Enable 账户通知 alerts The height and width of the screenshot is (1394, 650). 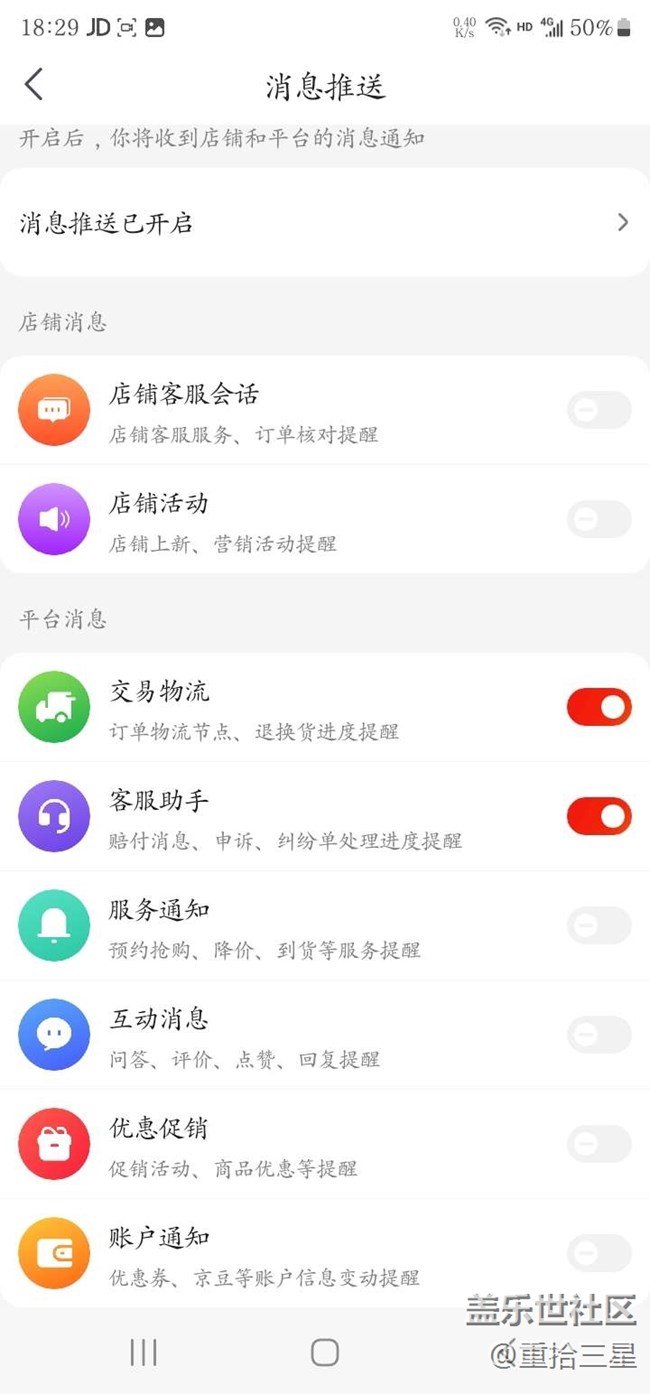pyautogui.click(x=598, y=1252)
